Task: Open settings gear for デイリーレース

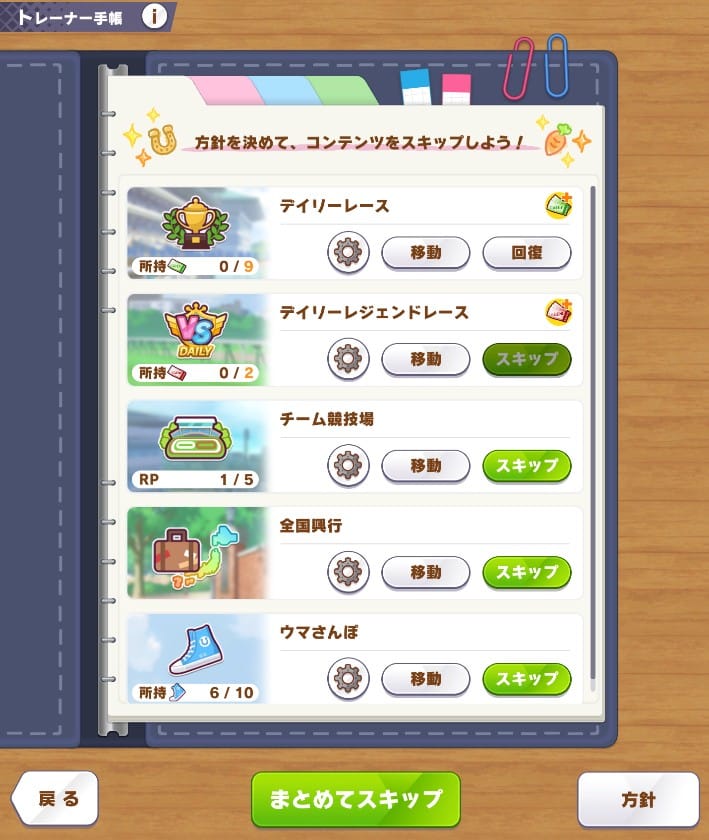Action: 349,253
